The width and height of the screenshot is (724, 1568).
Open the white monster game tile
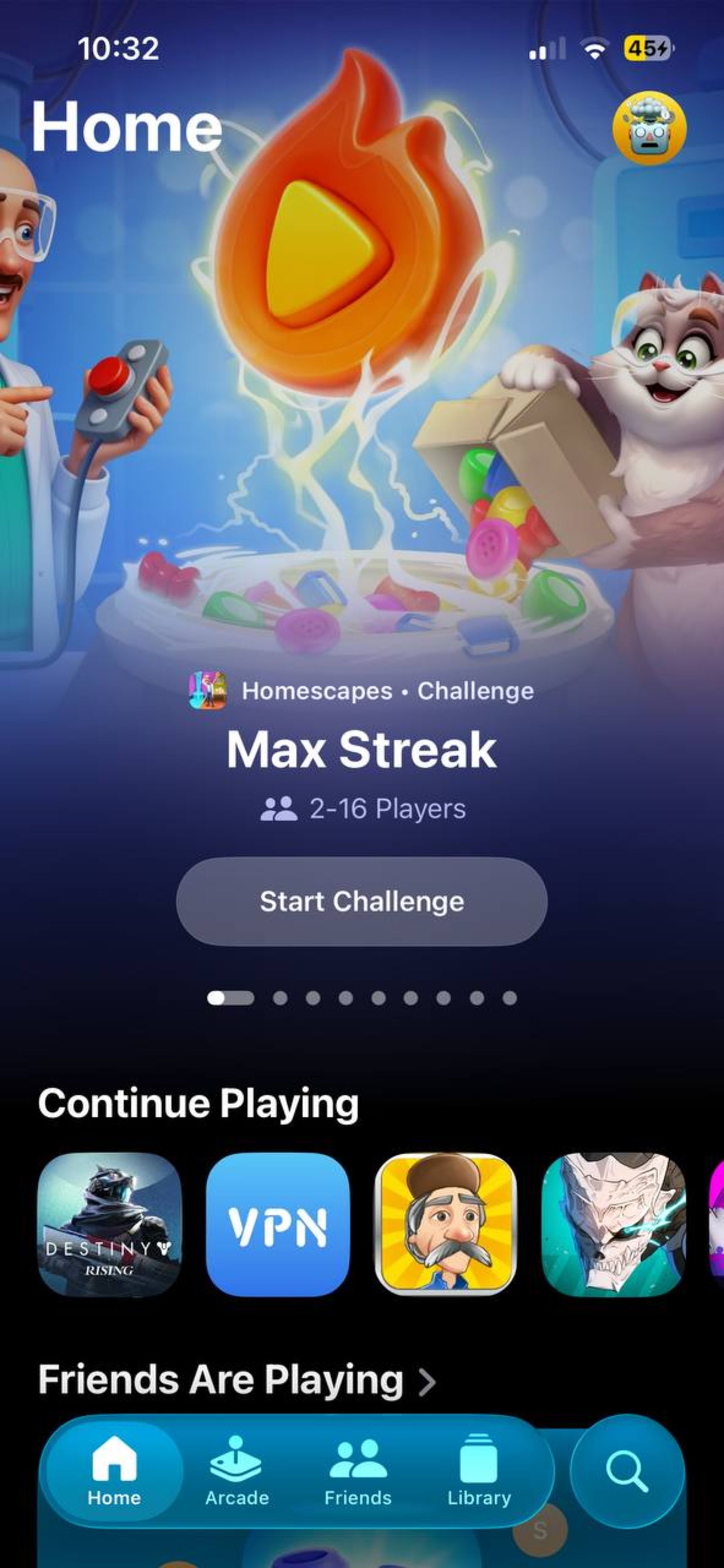[x=613, y=1224]
